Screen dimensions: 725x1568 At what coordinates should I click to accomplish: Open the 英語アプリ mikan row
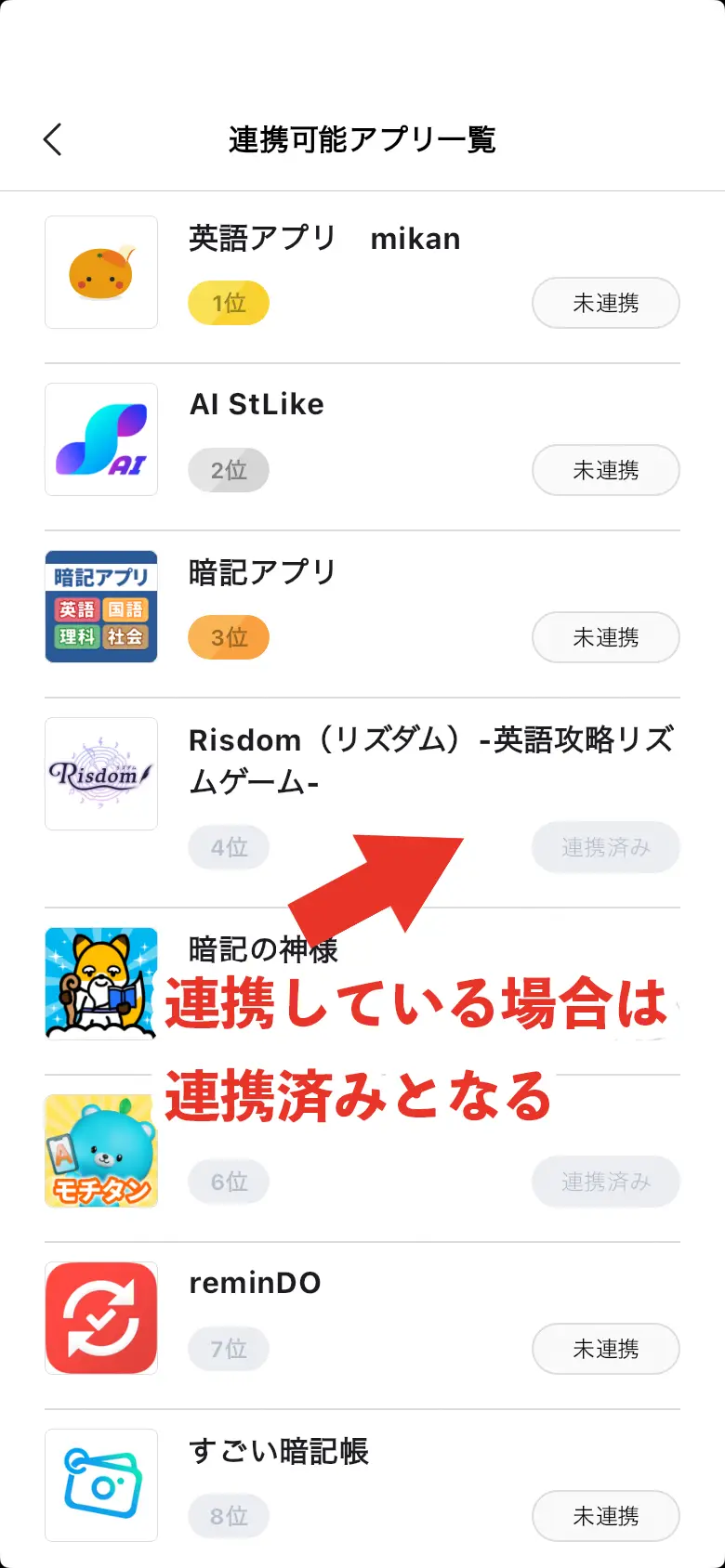click(323, 240)
